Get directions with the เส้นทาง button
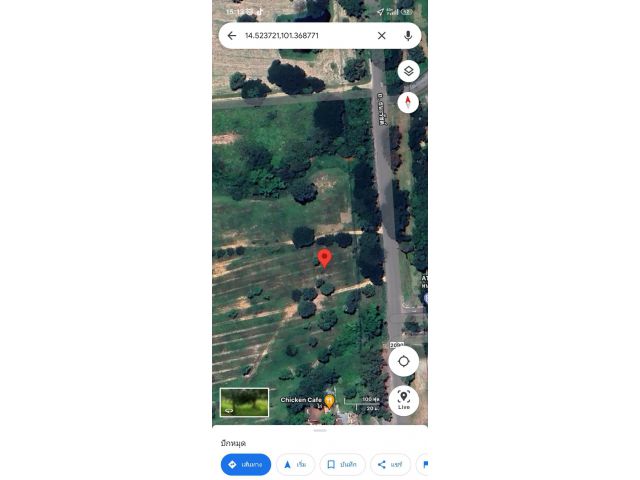The width and height of the screenshot is (640, 480). point(246,464)
